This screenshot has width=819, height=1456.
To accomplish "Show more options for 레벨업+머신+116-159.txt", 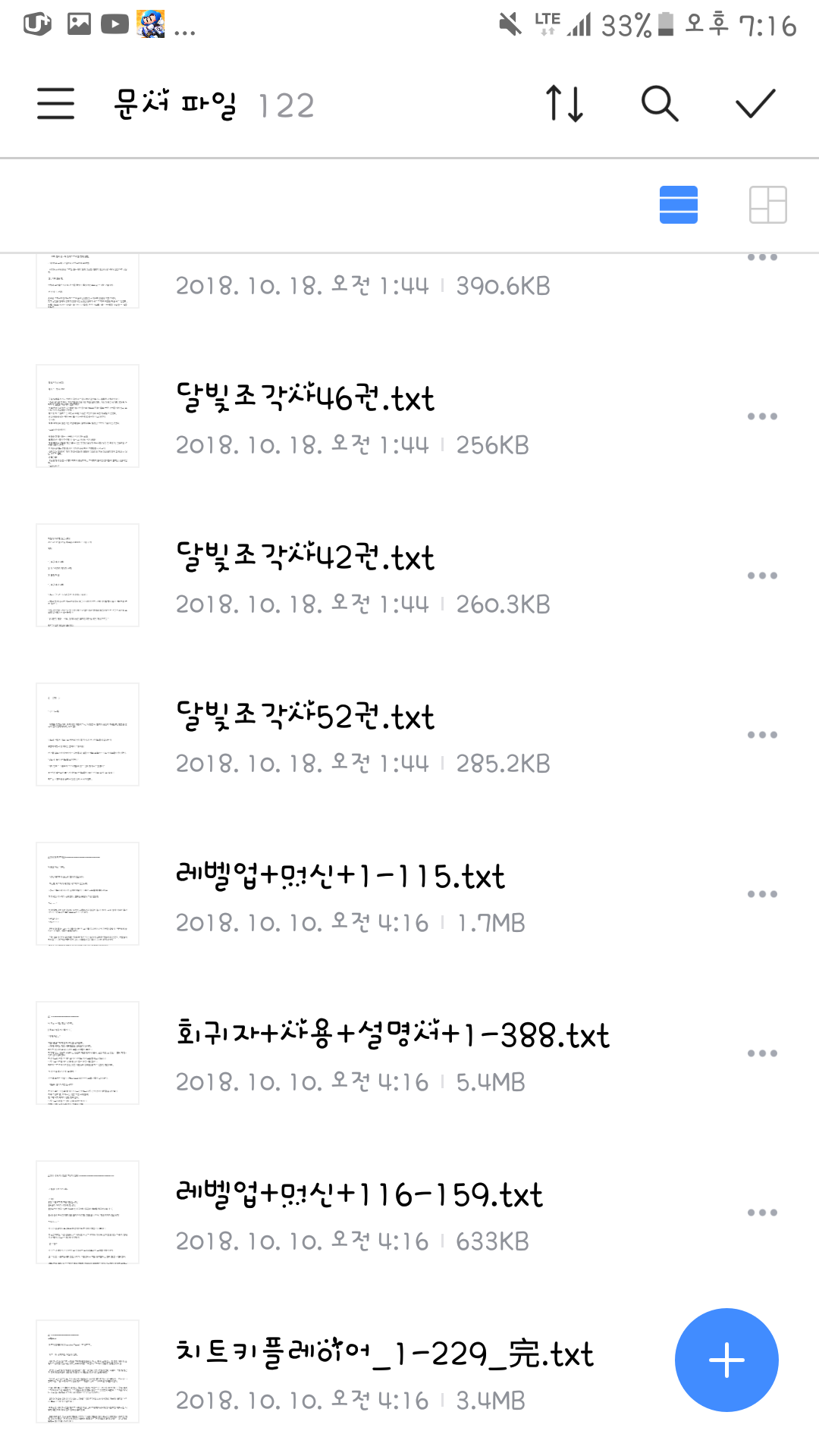I will (x=762, y=1213).
